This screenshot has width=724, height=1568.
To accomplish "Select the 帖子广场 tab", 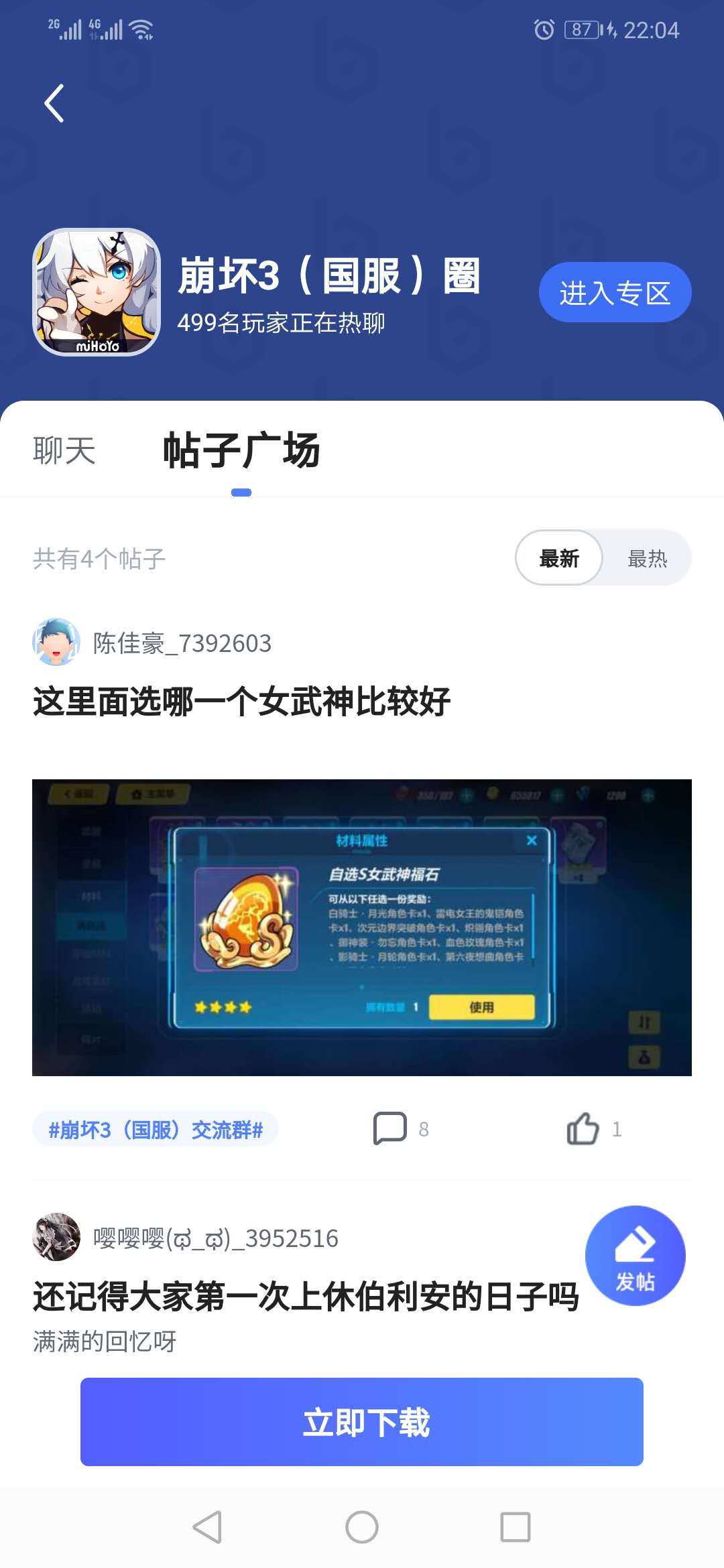I will tap(241, 450).
